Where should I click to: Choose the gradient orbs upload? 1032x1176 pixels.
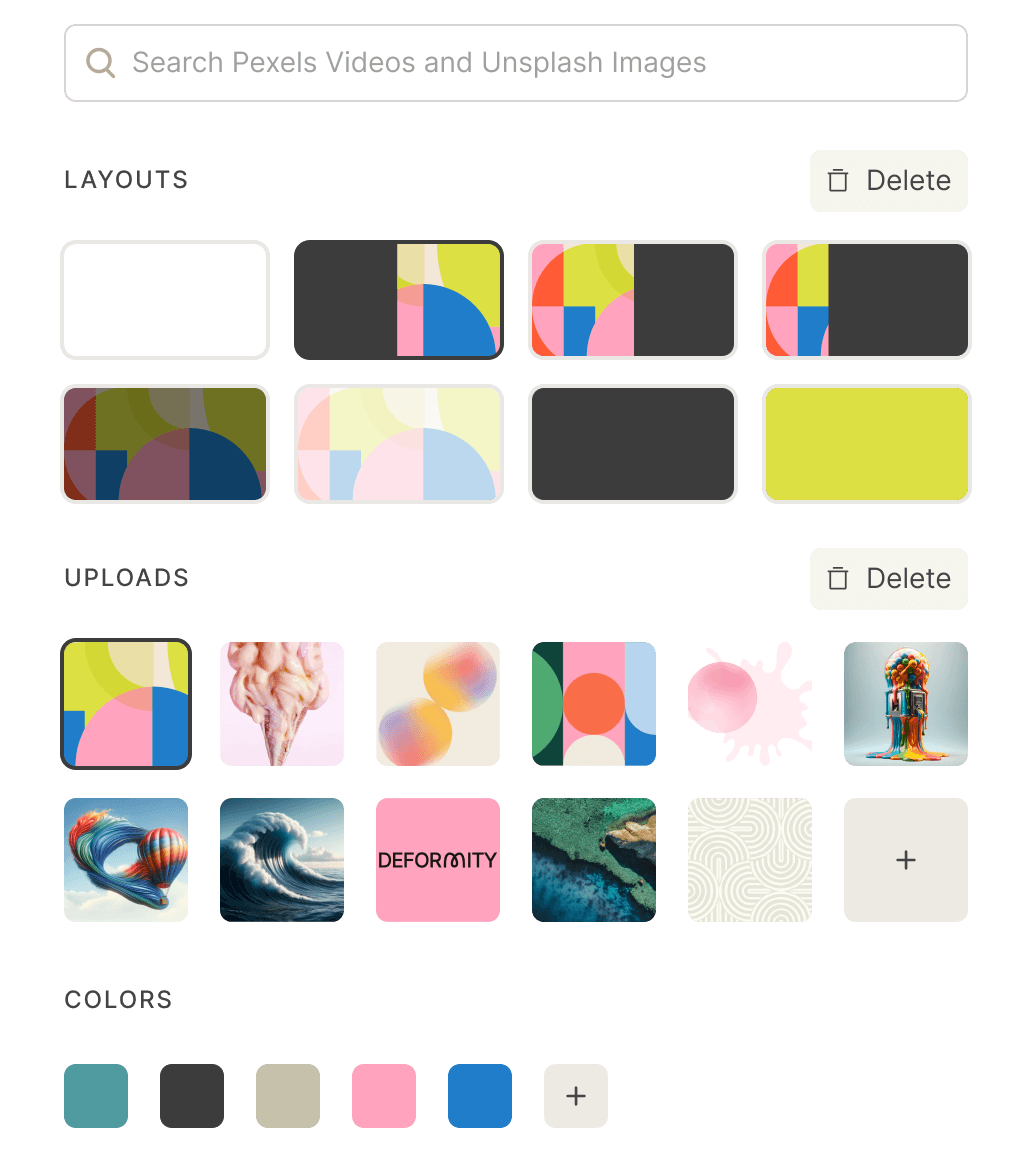pyautogui.click(x=438, y=704)
